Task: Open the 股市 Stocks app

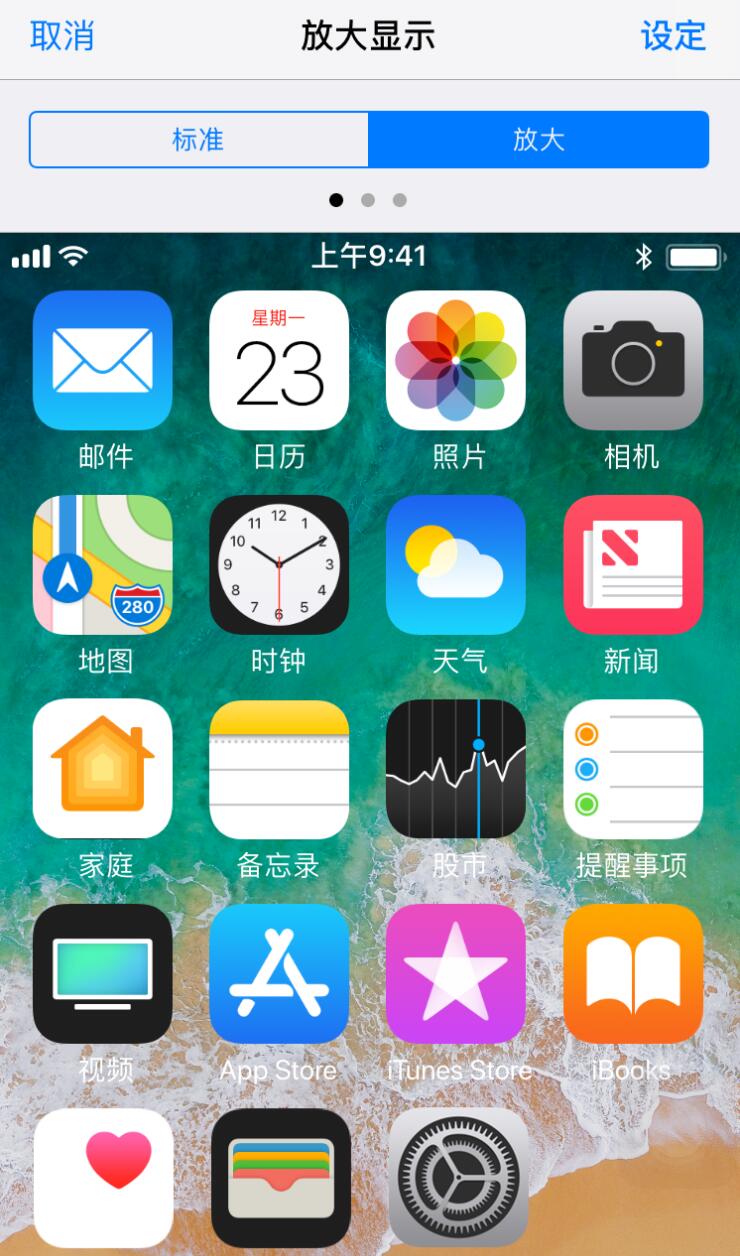Action: (456, 768)
